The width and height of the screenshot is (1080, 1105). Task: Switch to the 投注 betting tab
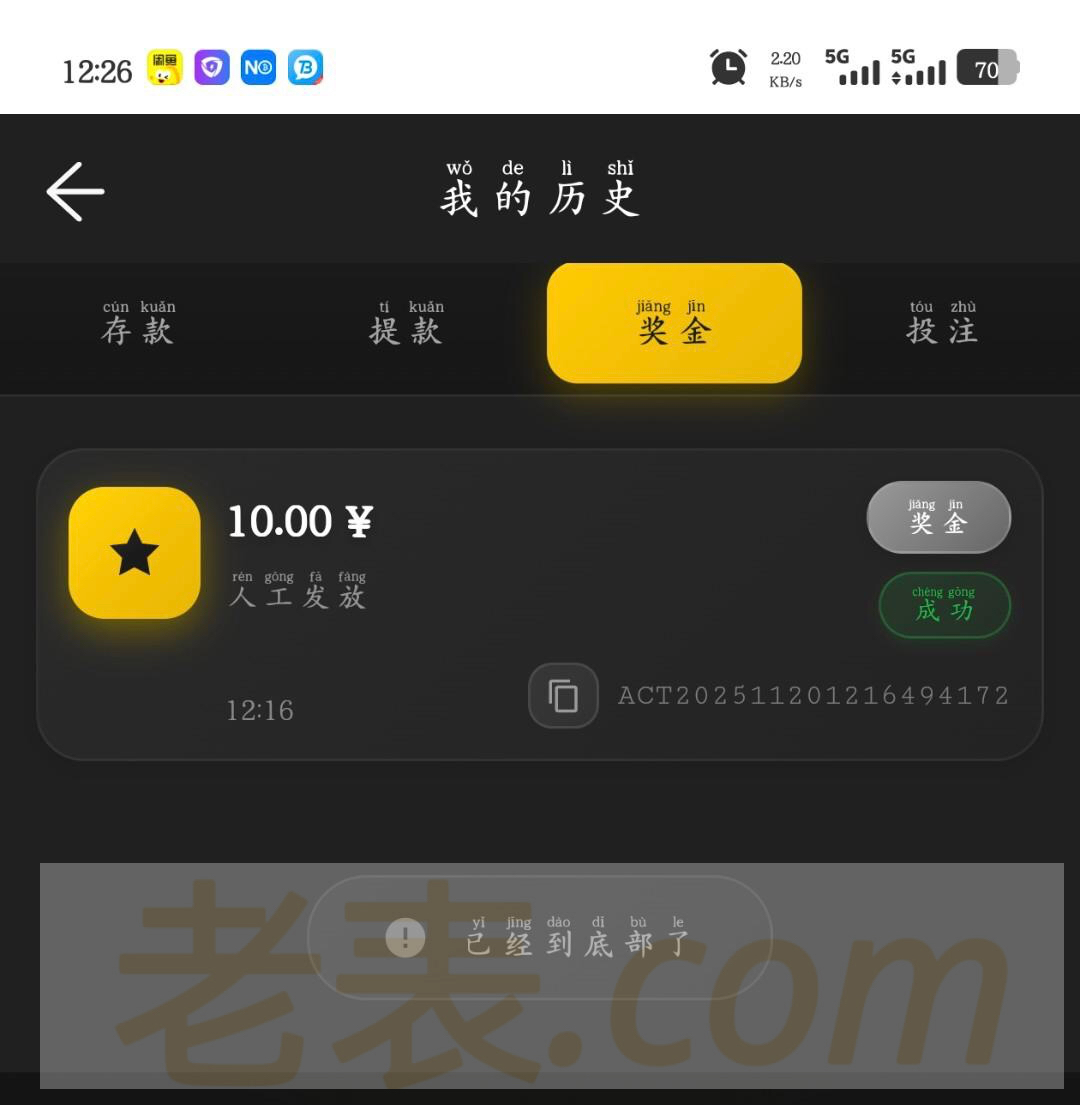pos(942,324)
